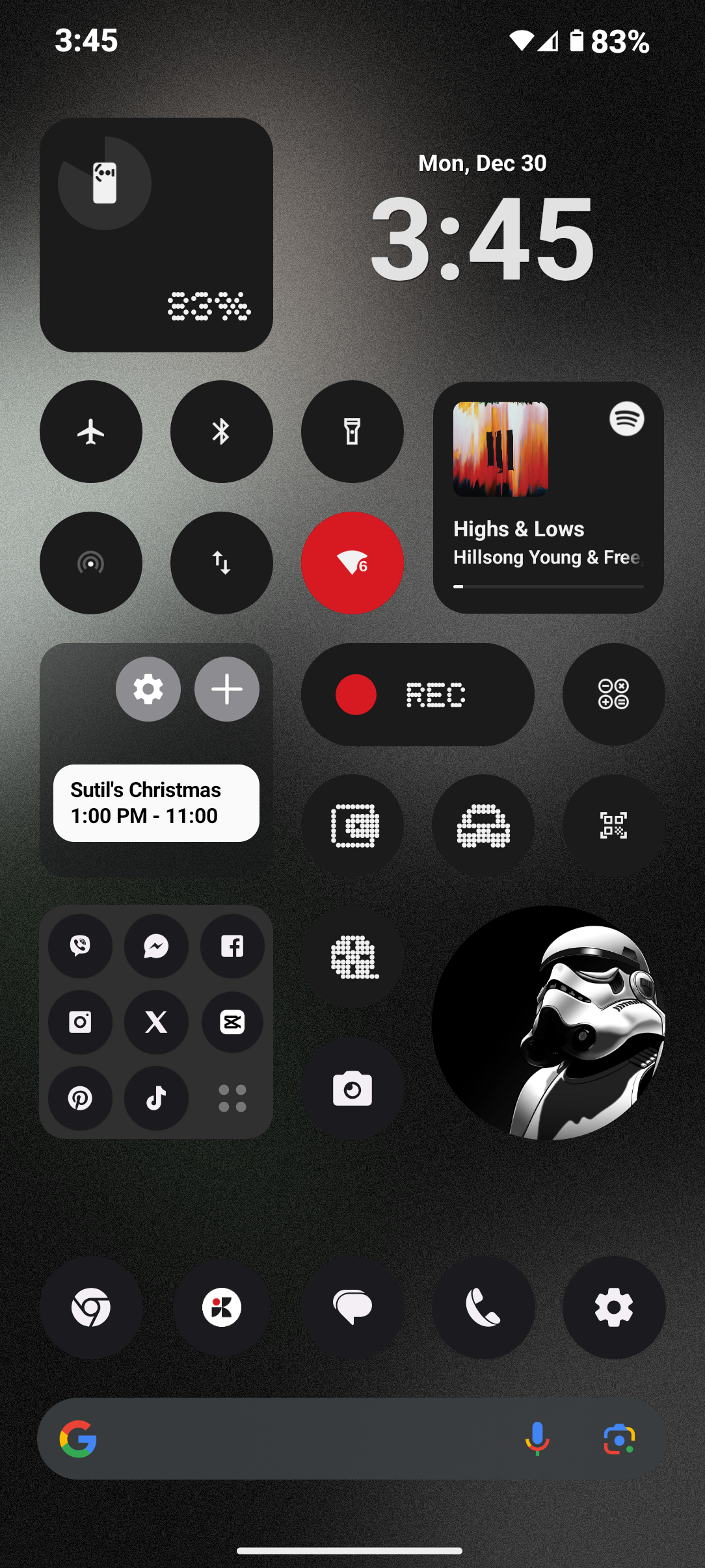Open the Phone dialer
This screenshot has height=1568, width=705.
[x=483, y=1307]
